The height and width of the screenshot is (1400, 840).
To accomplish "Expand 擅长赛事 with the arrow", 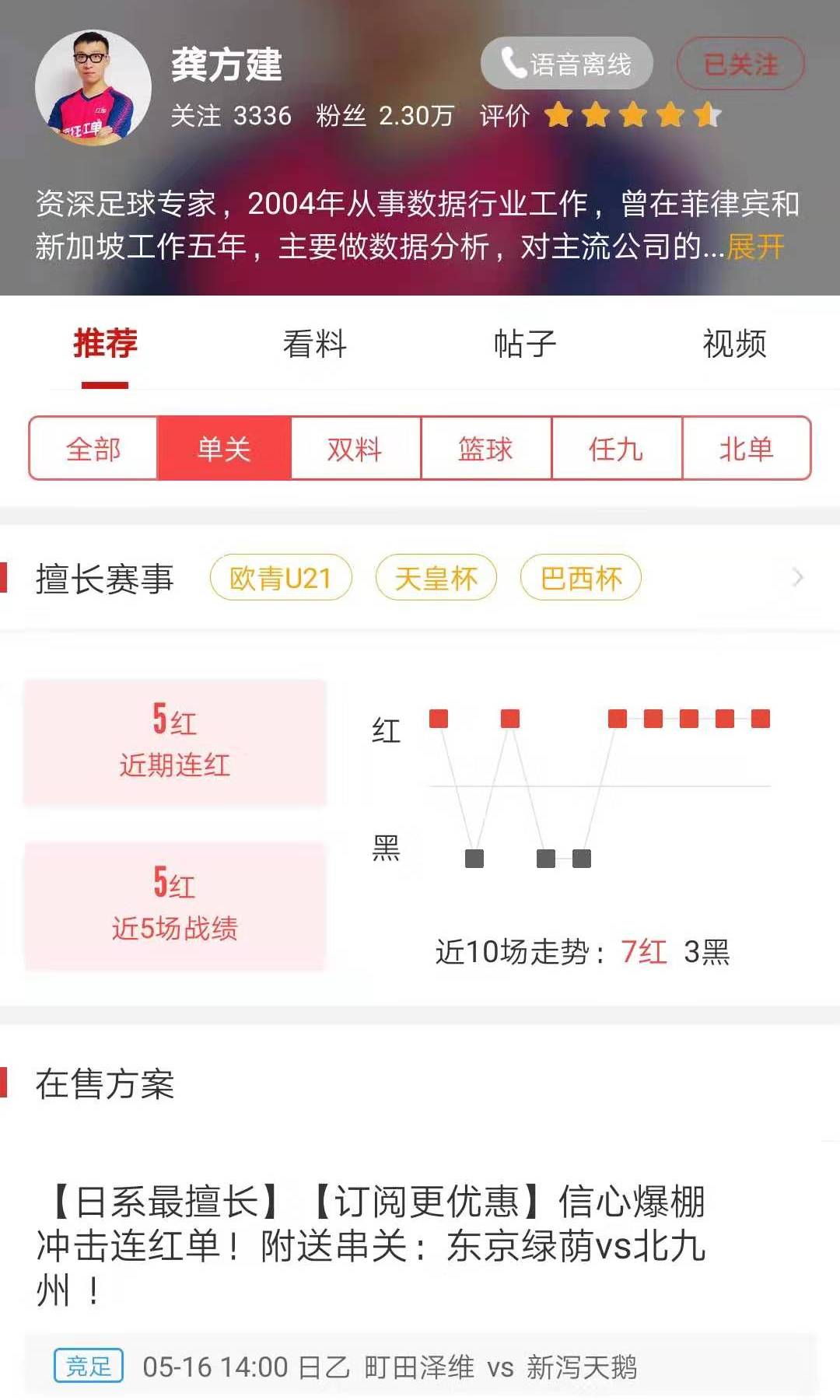I will (x=797, y=578).
